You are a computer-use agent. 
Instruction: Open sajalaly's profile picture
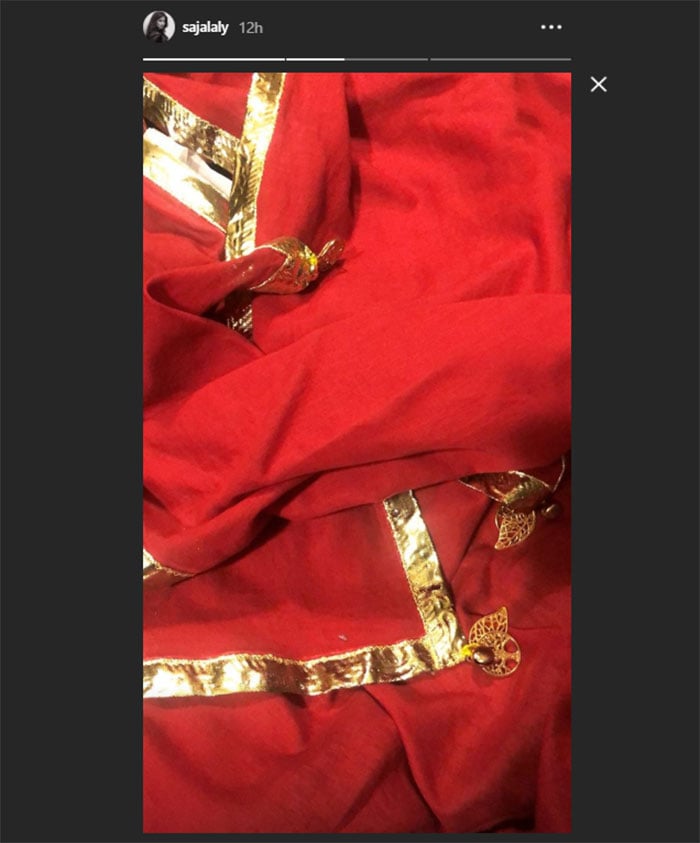tap(158, 27)
